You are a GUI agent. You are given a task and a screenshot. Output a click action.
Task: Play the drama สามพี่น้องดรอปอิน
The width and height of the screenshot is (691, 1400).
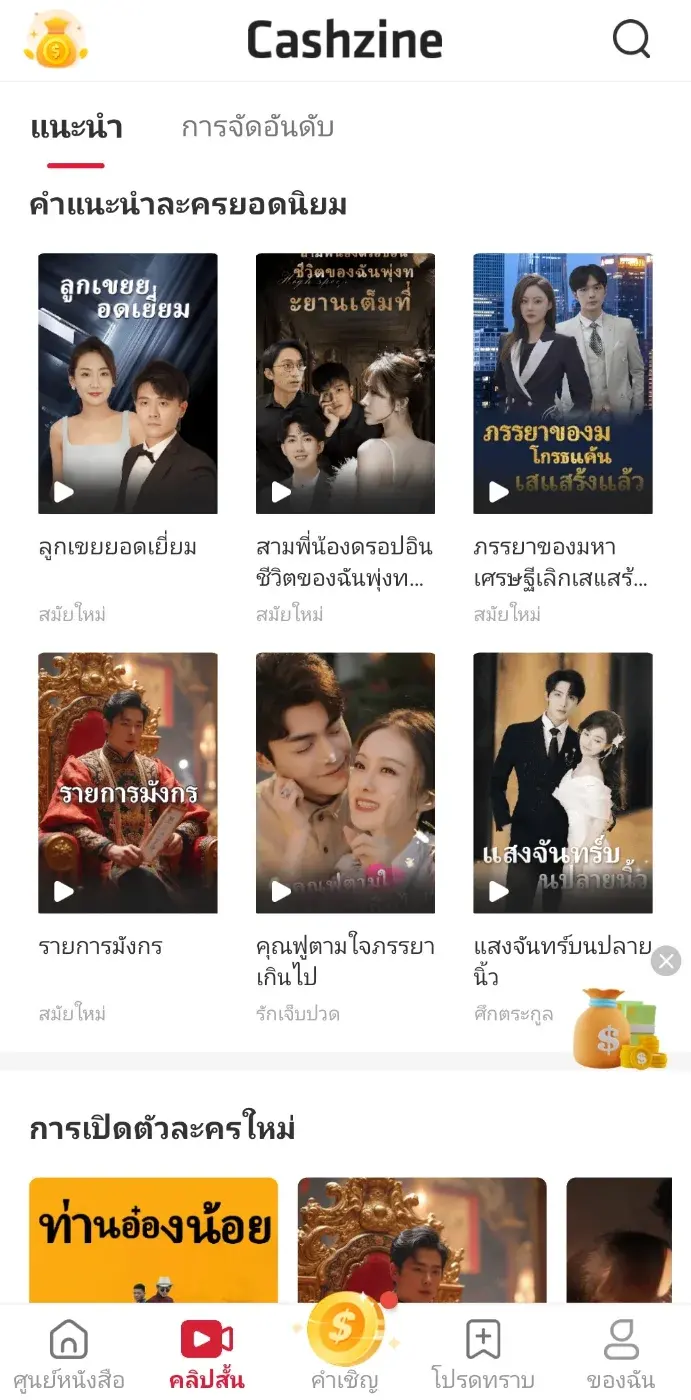point(345,383)
